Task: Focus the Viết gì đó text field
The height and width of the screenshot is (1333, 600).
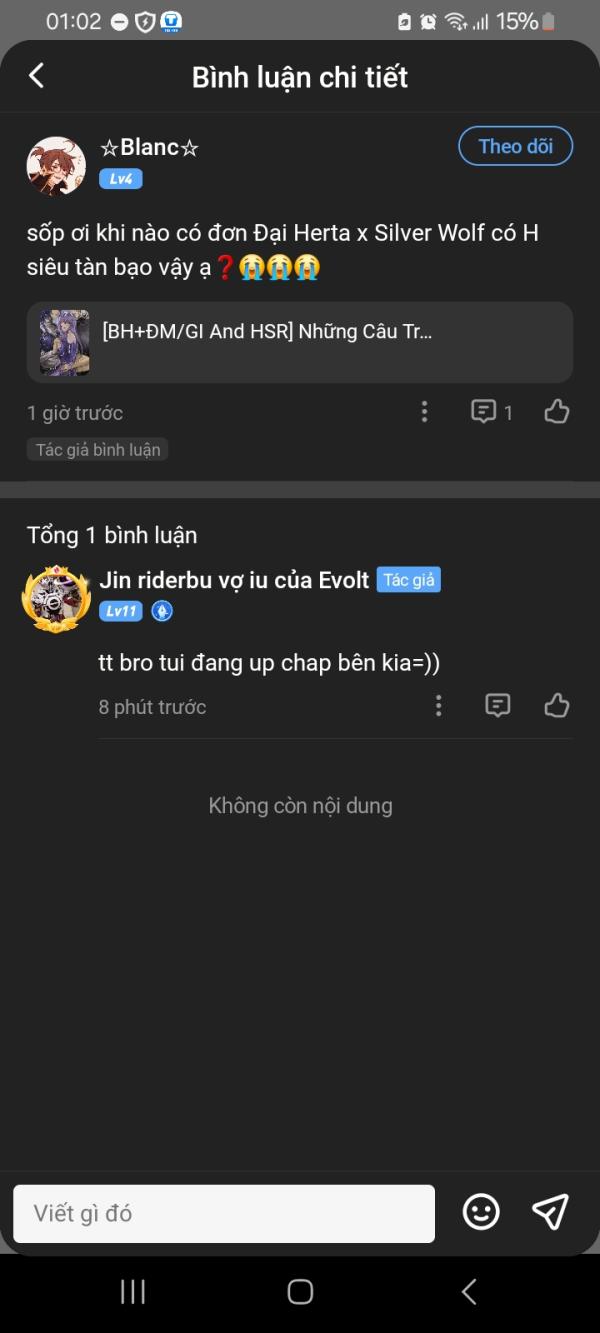Action: click(224, 1214)
